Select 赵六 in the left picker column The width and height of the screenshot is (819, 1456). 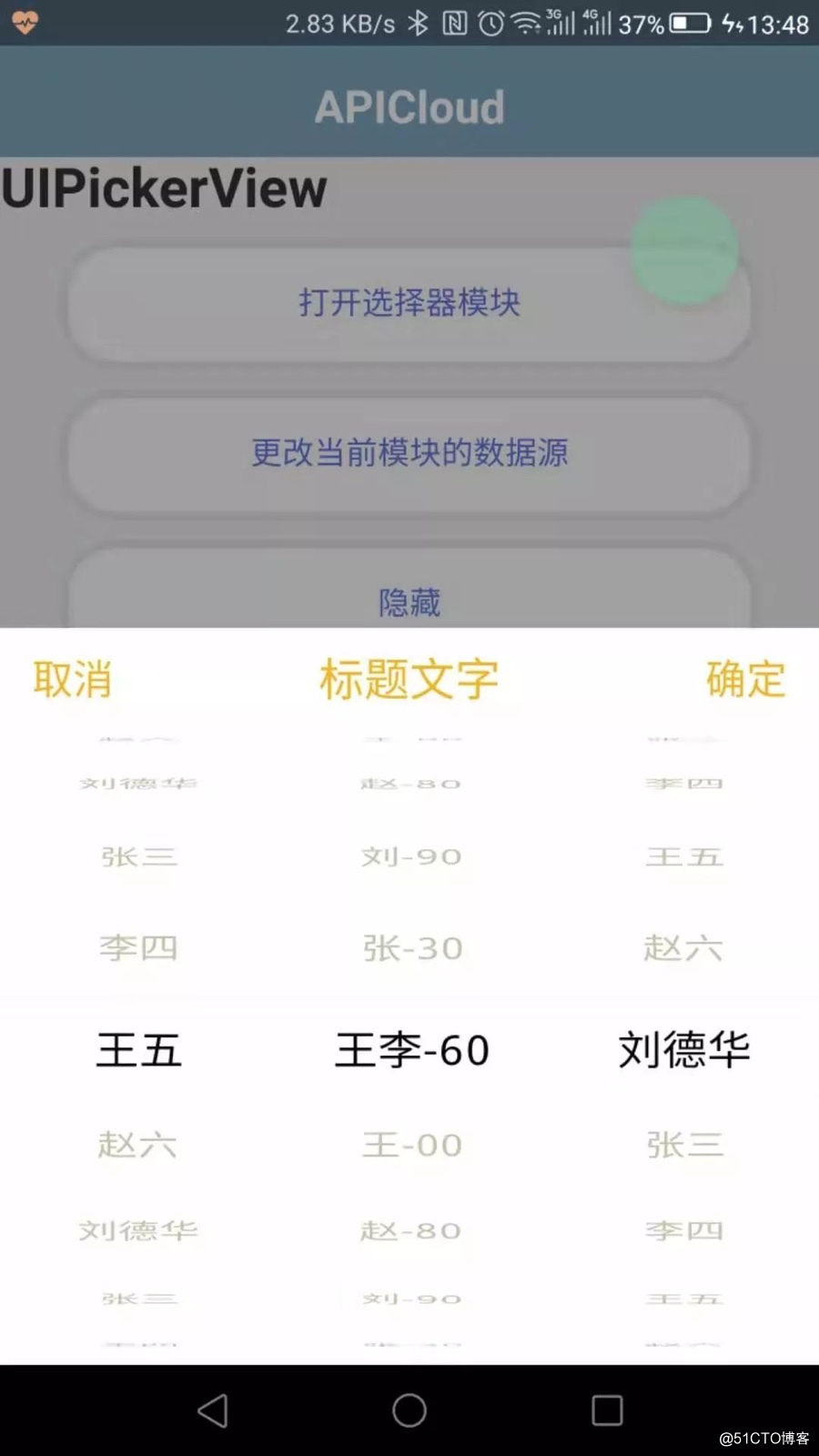click(138, 1145)
